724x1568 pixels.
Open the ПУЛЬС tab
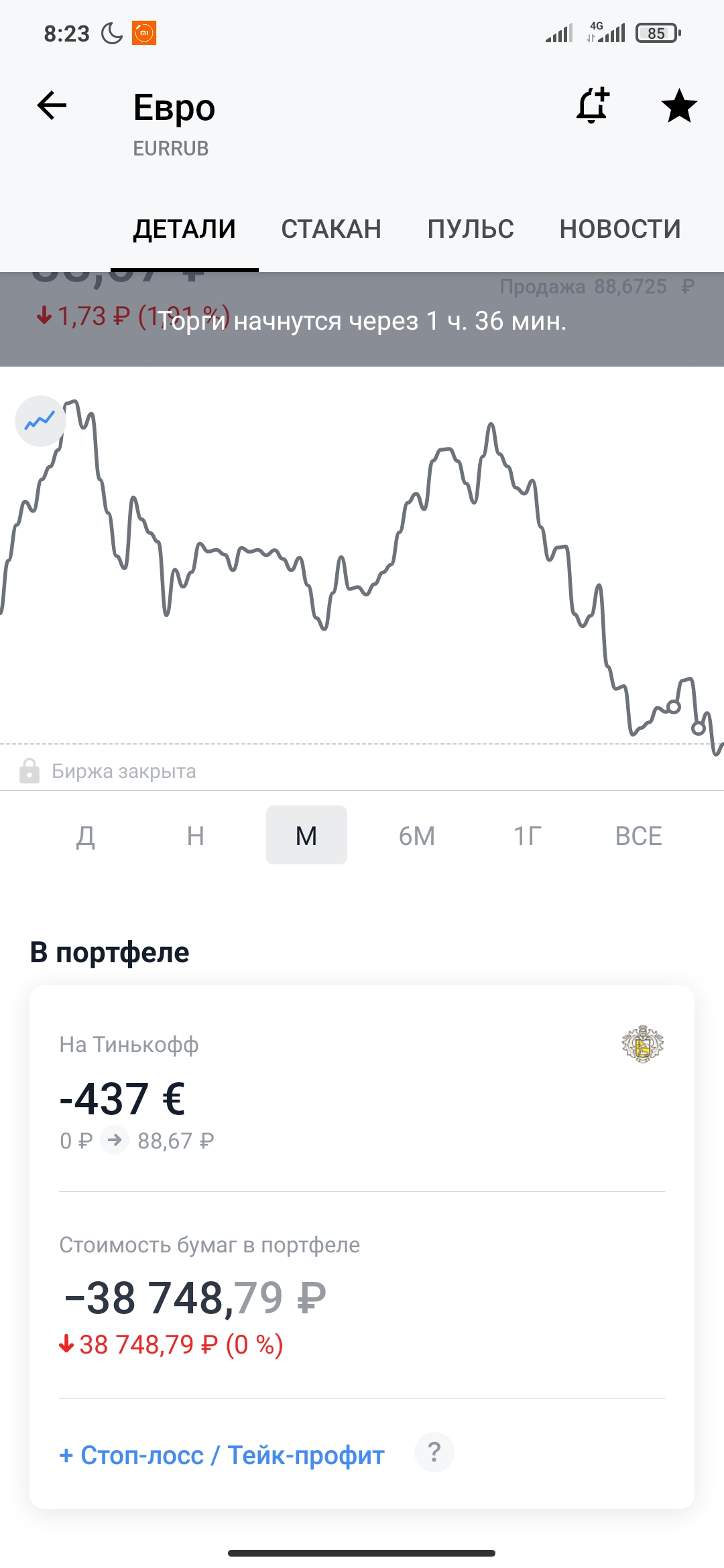(x=471, y=229)
